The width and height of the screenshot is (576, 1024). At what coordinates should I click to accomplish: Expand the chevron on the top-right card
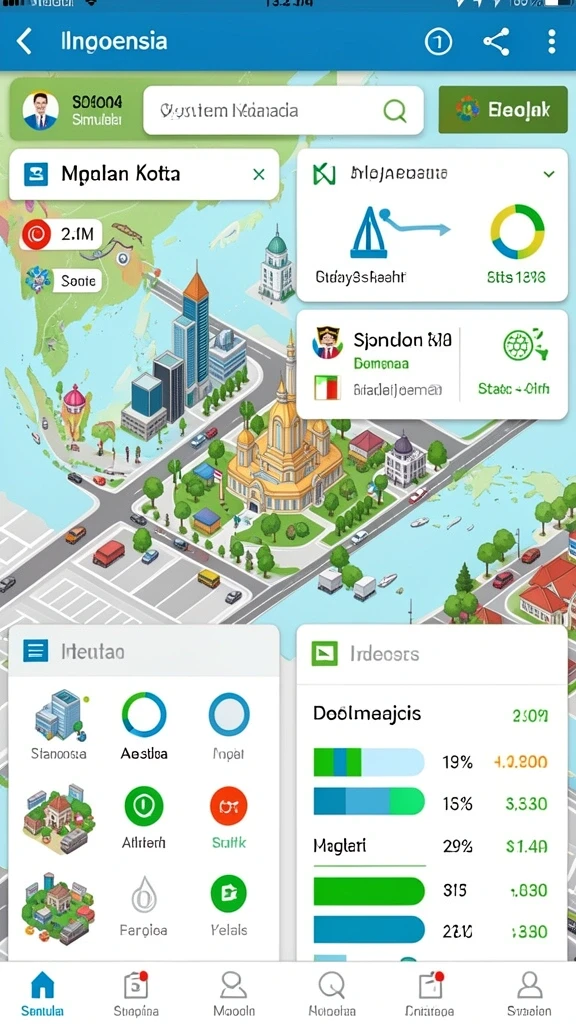549,174
